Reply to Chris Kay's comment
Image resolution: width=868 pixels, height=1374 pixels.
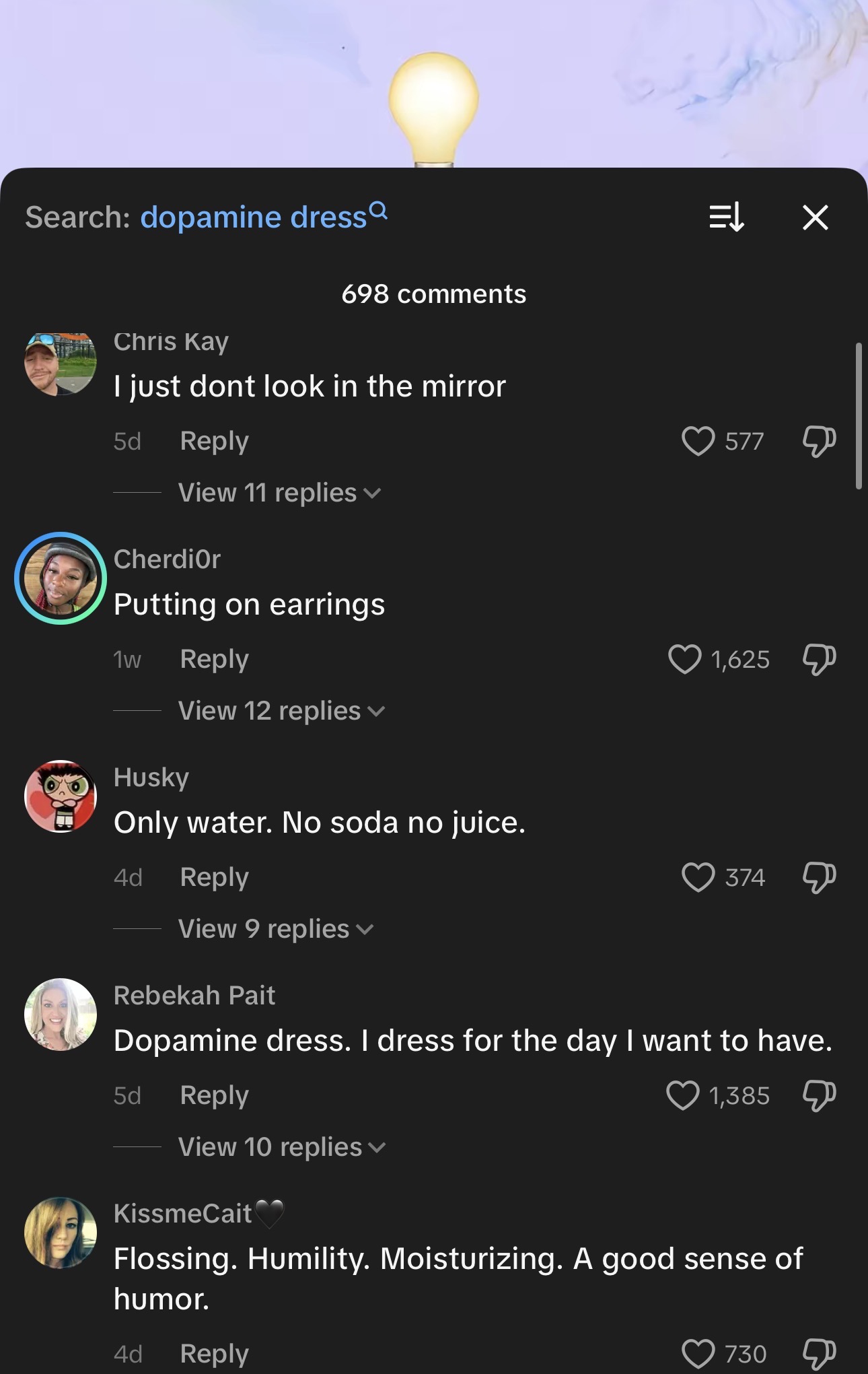pos(214,442)
